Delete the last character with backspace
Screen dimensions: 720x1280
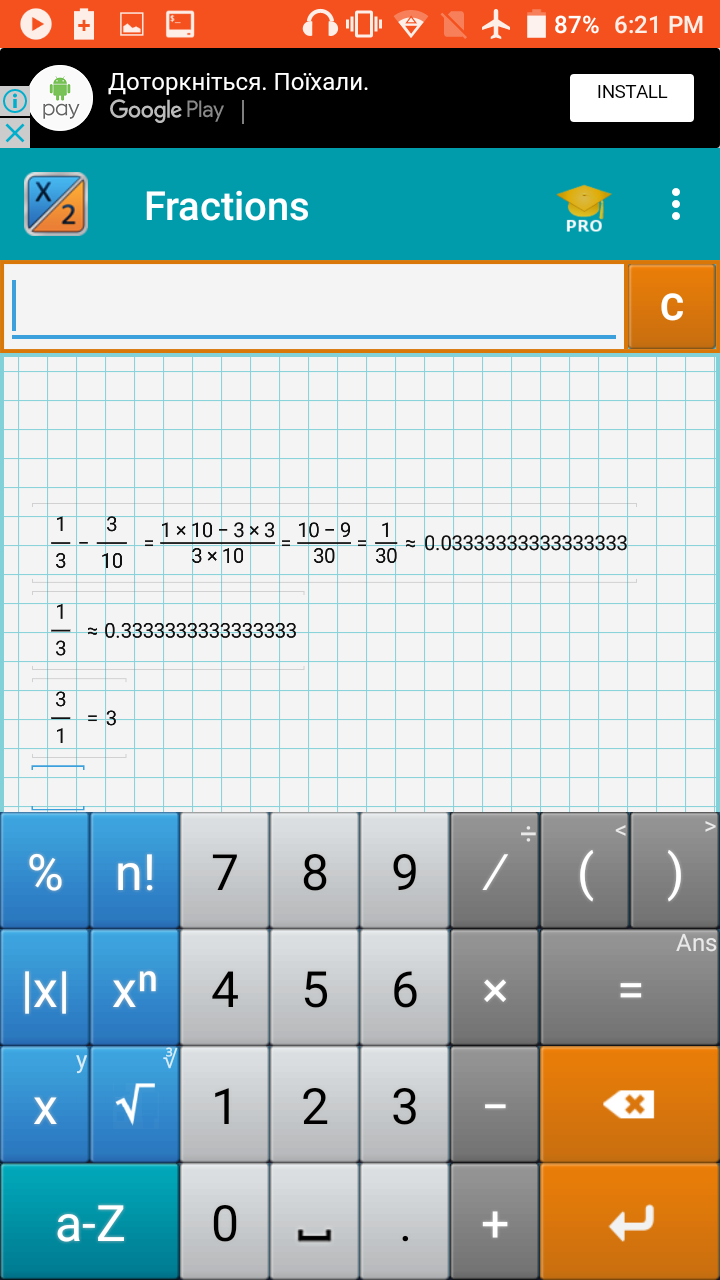coord(630,1105)
